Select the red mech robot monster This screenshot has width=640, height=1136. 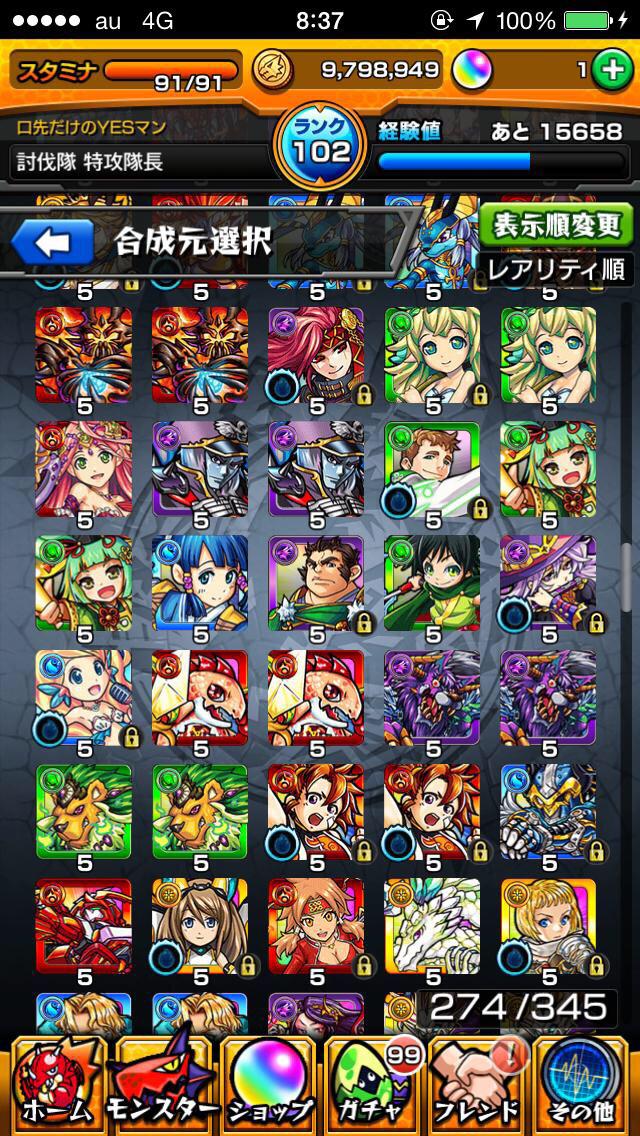[x=84, y=926]
